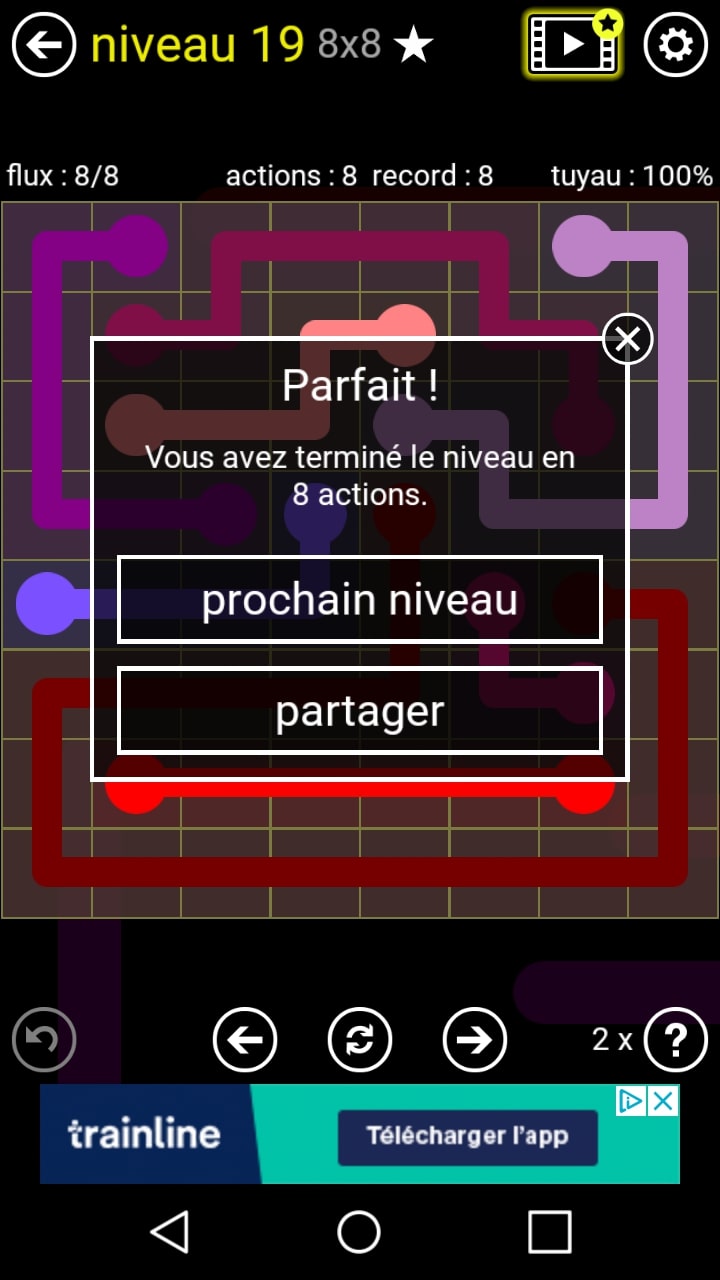Dismiss the trainline ad banner
This screenshot has width=720, height=1280.
click(x=663, y=1101)
